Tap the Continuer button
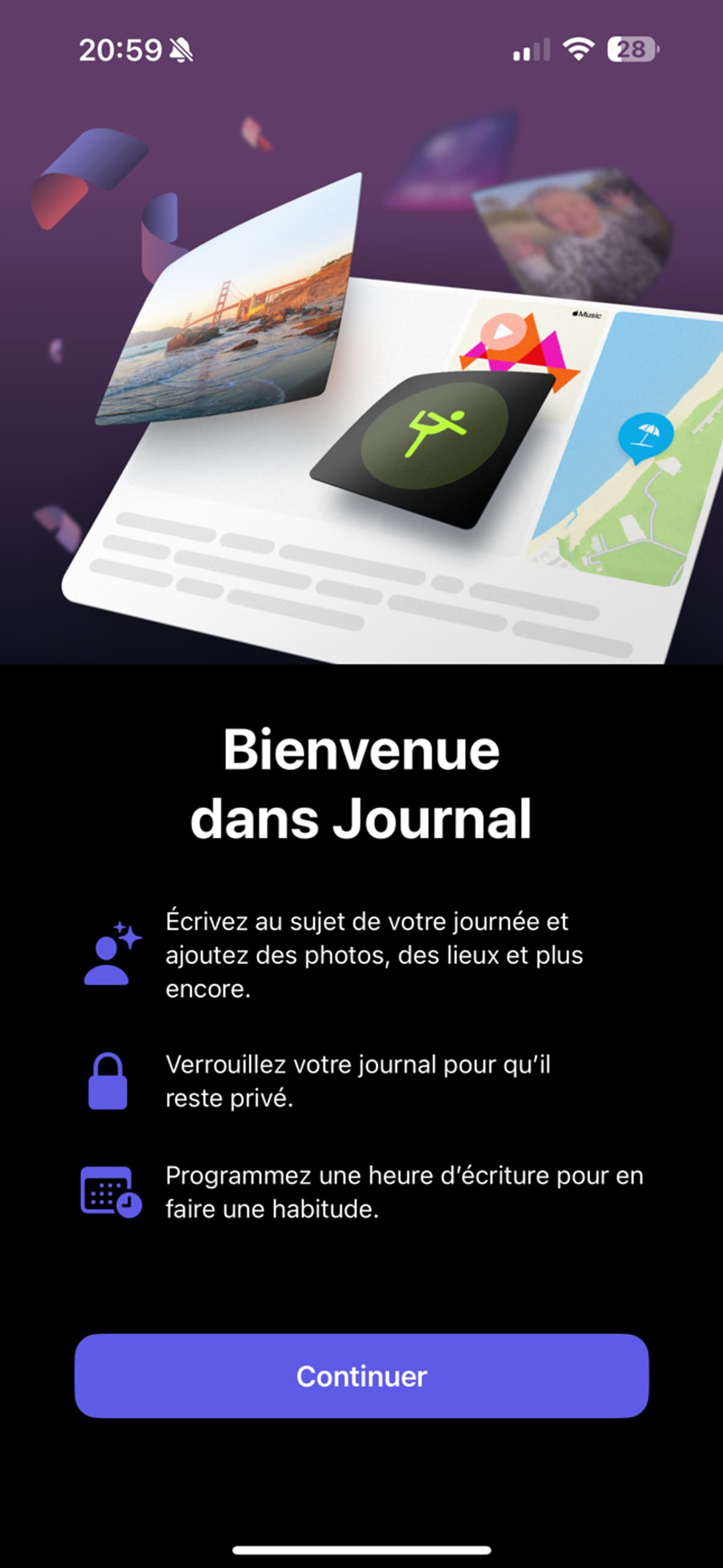Screen dimensions: 723x1568 (x=361, y=1376)
